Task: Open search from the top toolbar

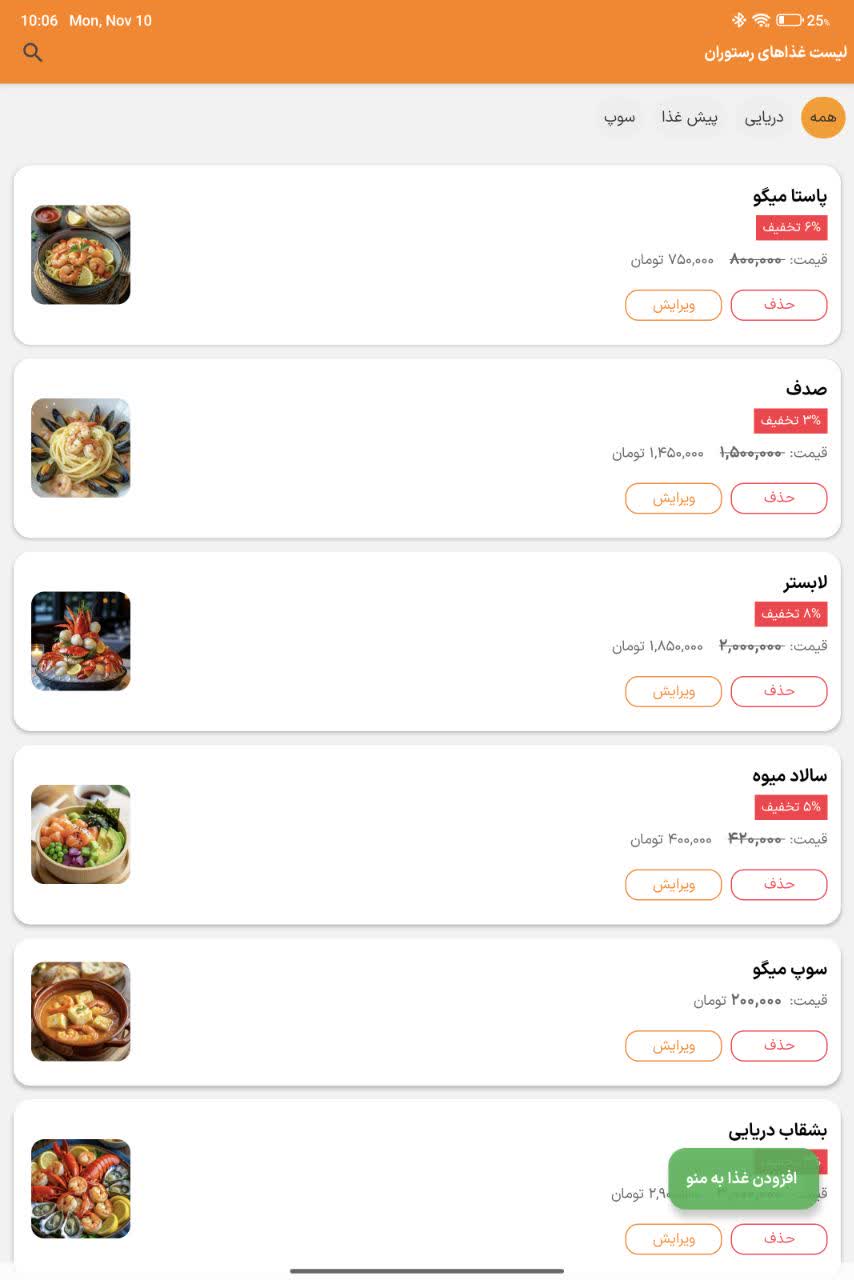Action: coord(33,53)
